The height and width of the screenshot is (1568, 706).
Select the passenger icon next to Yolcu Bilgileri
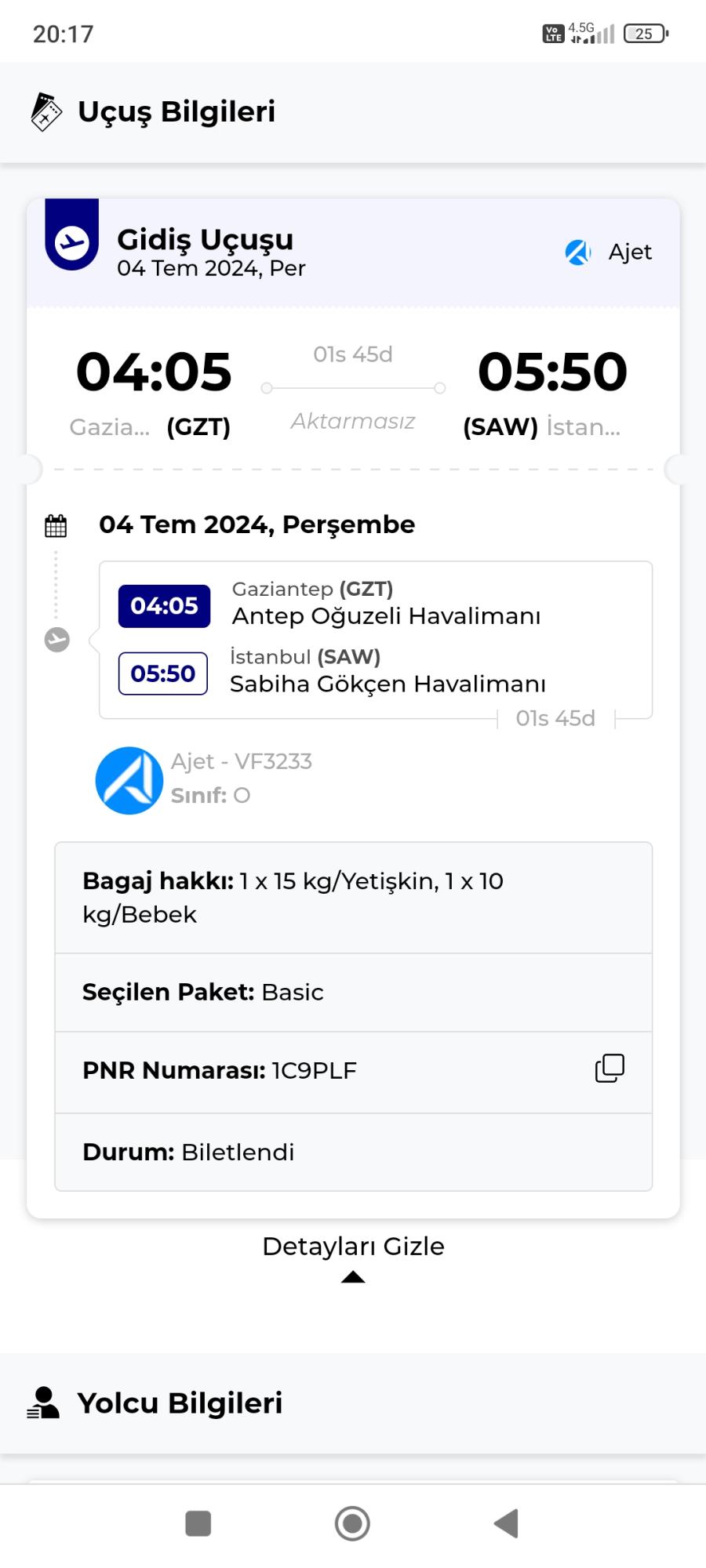[x=45, y=1403]
